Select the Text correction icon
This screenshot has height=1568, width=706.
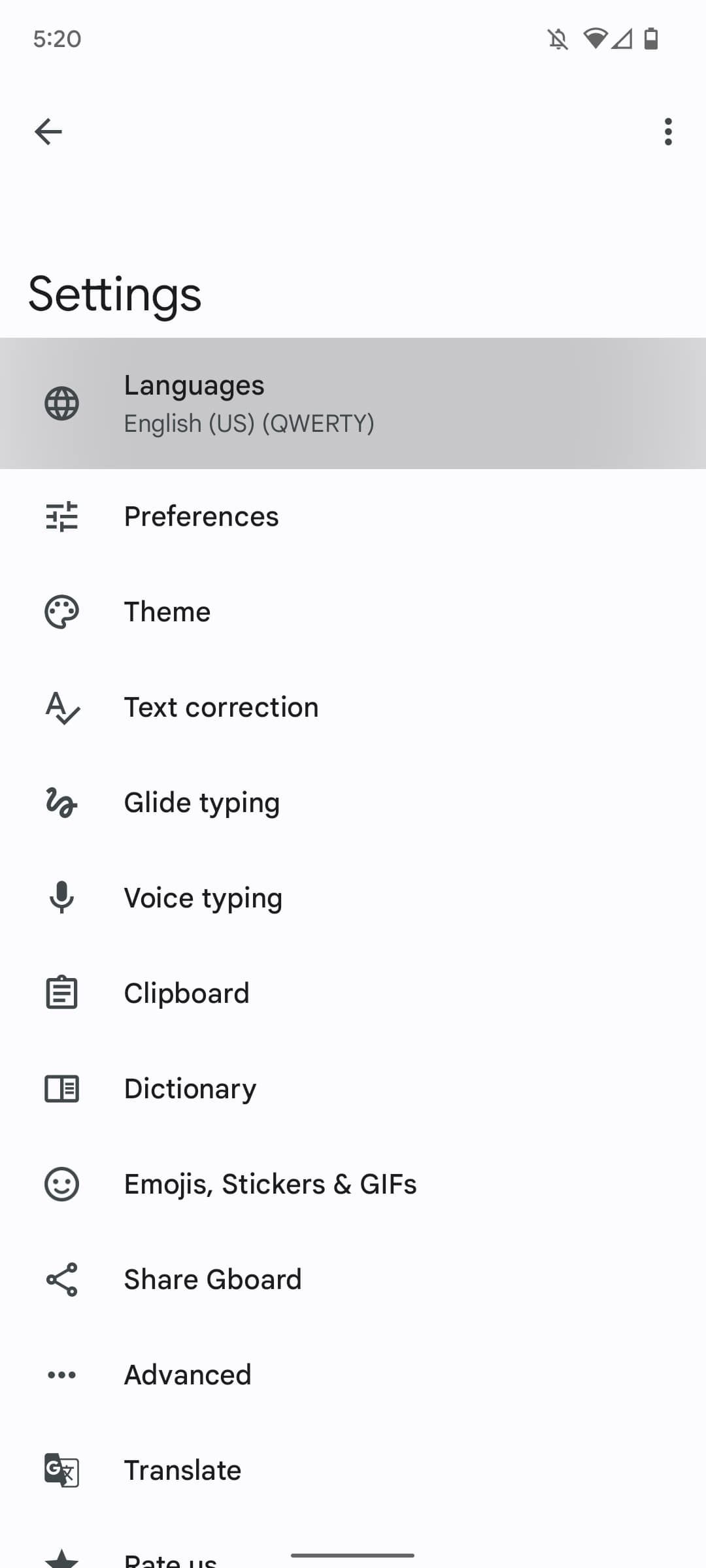click(62, 707)
